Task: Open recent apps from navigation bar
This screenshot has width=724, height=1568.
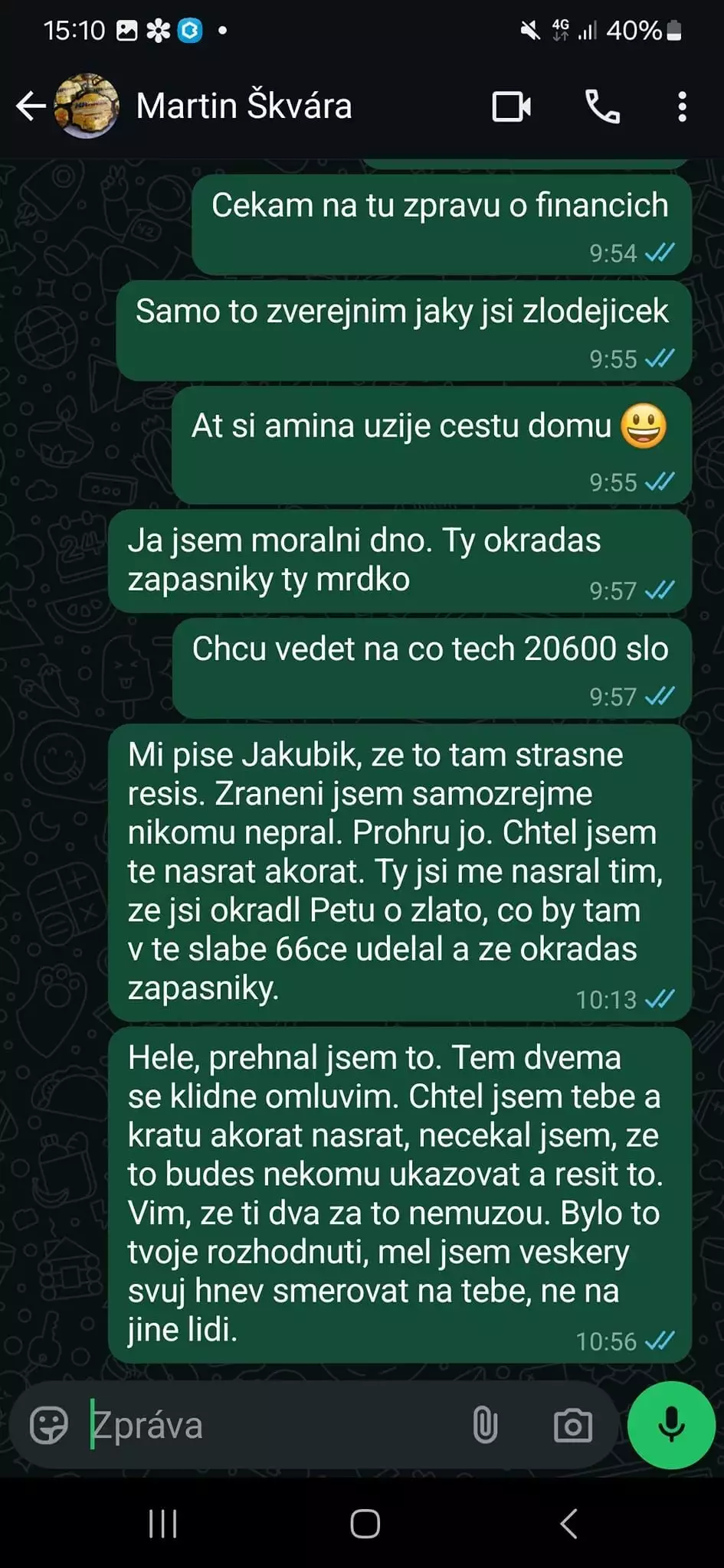Action: [x=162, y=1524]
